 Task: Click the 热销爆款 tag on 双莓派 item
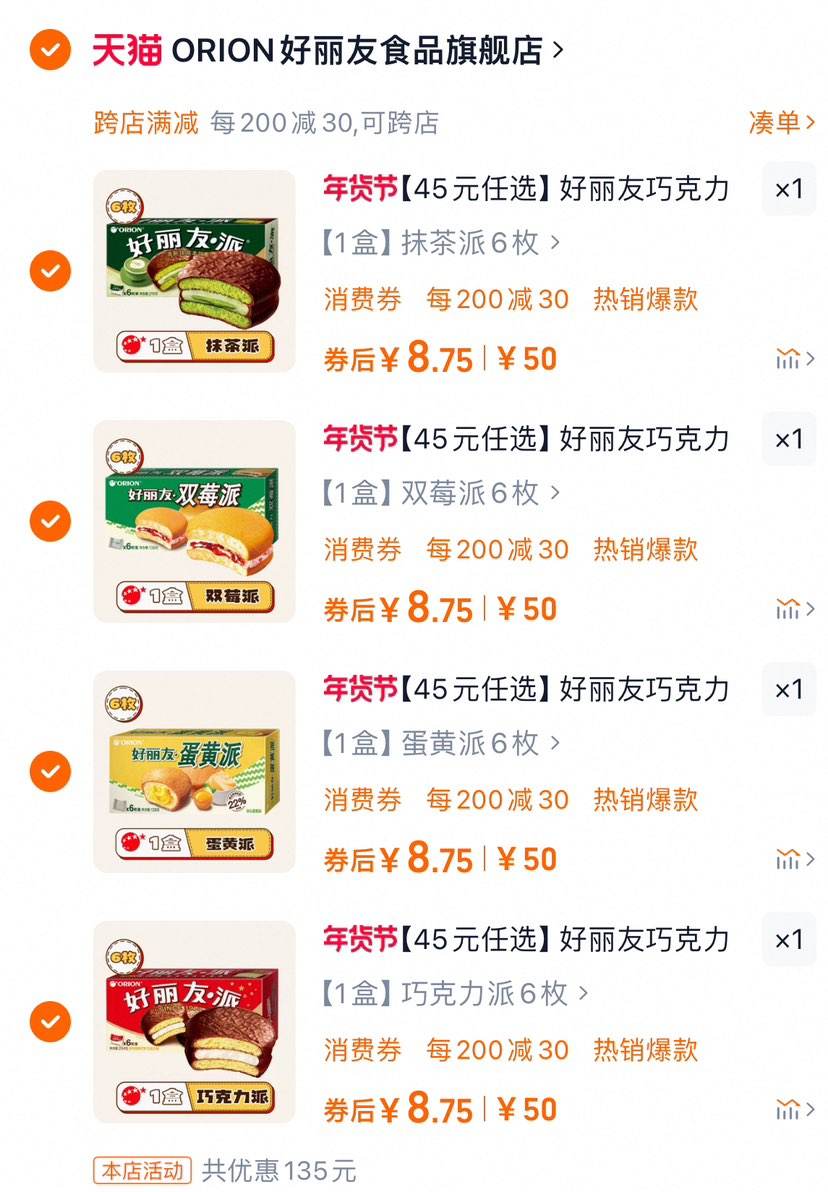(x=644, y=549)
